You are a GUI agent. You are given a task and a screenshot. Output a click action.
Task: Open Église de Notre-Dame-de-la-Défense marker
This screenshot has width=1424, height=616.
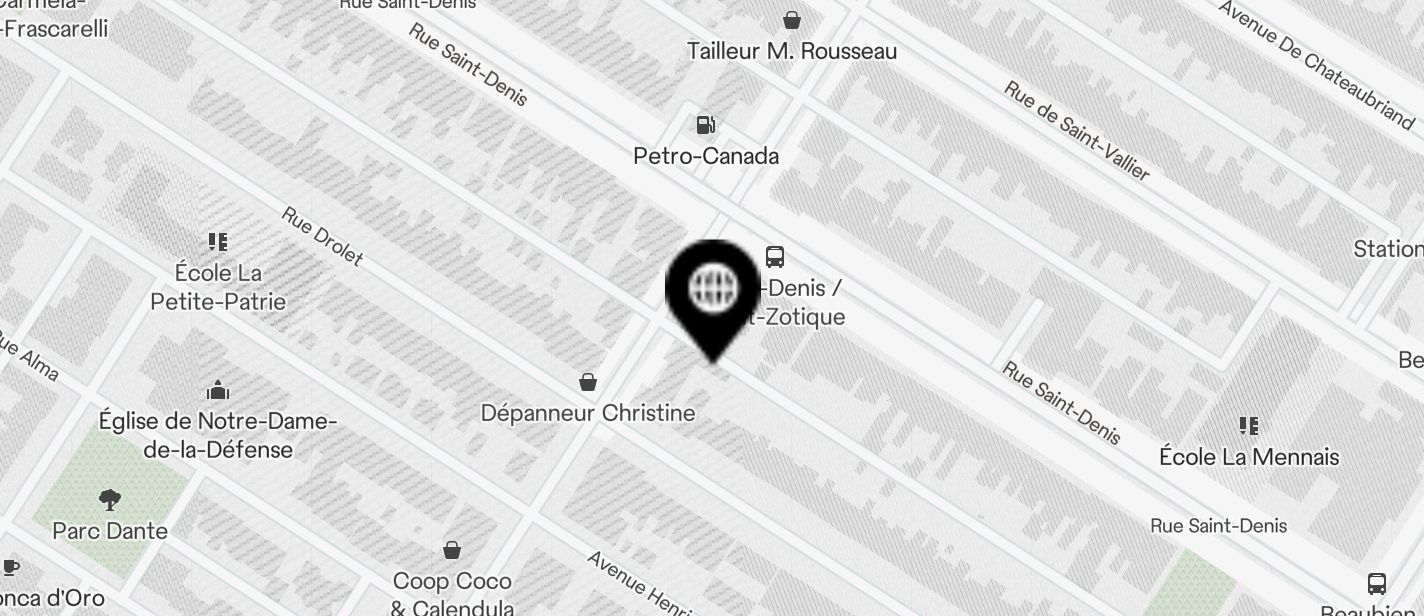click(218, 391)
